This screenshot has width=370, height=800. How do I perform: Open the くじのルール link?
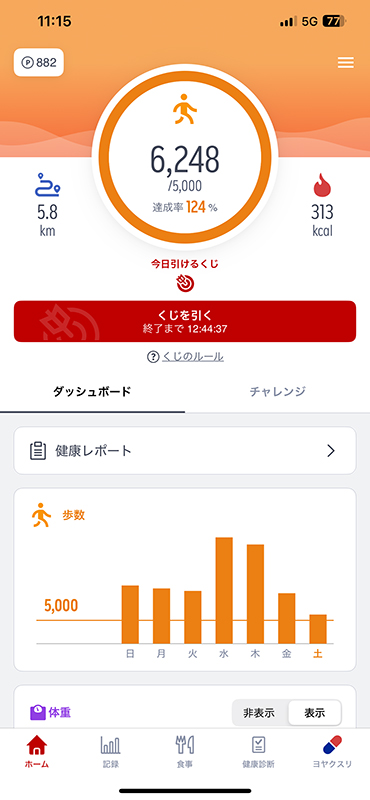(185, 357)
